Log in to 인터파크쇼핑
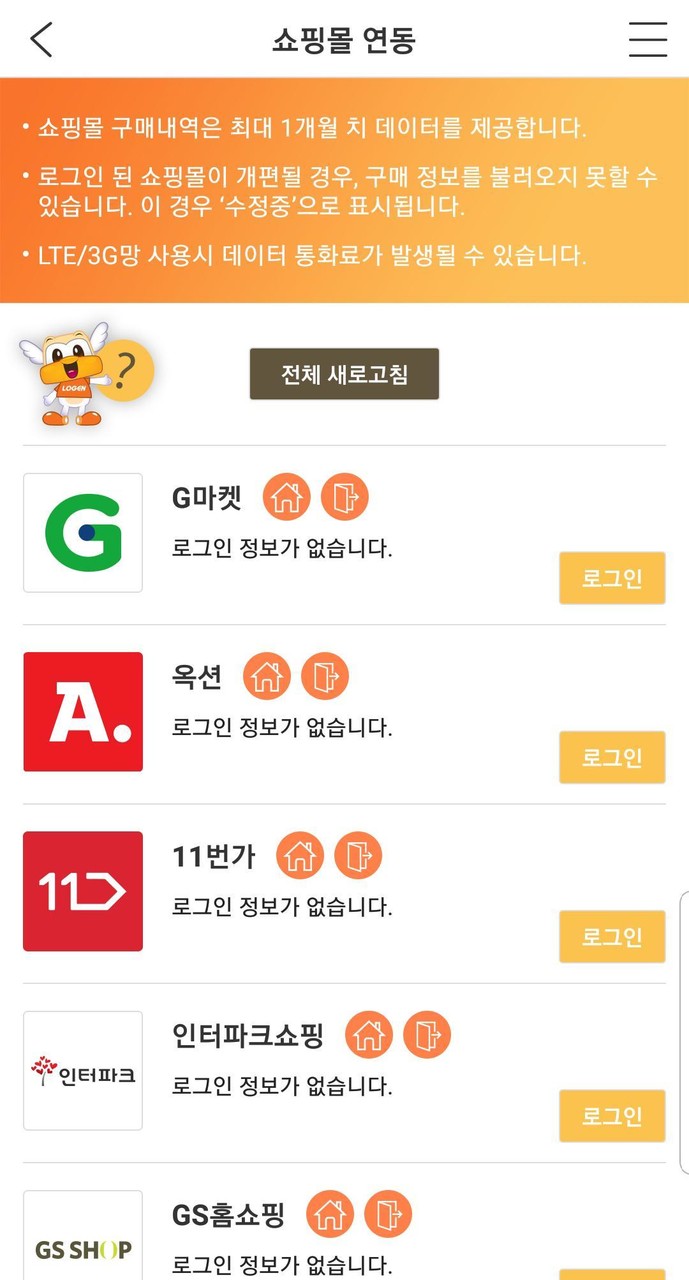Screen dimensions: 689x1280 (x=612, y=1116)
